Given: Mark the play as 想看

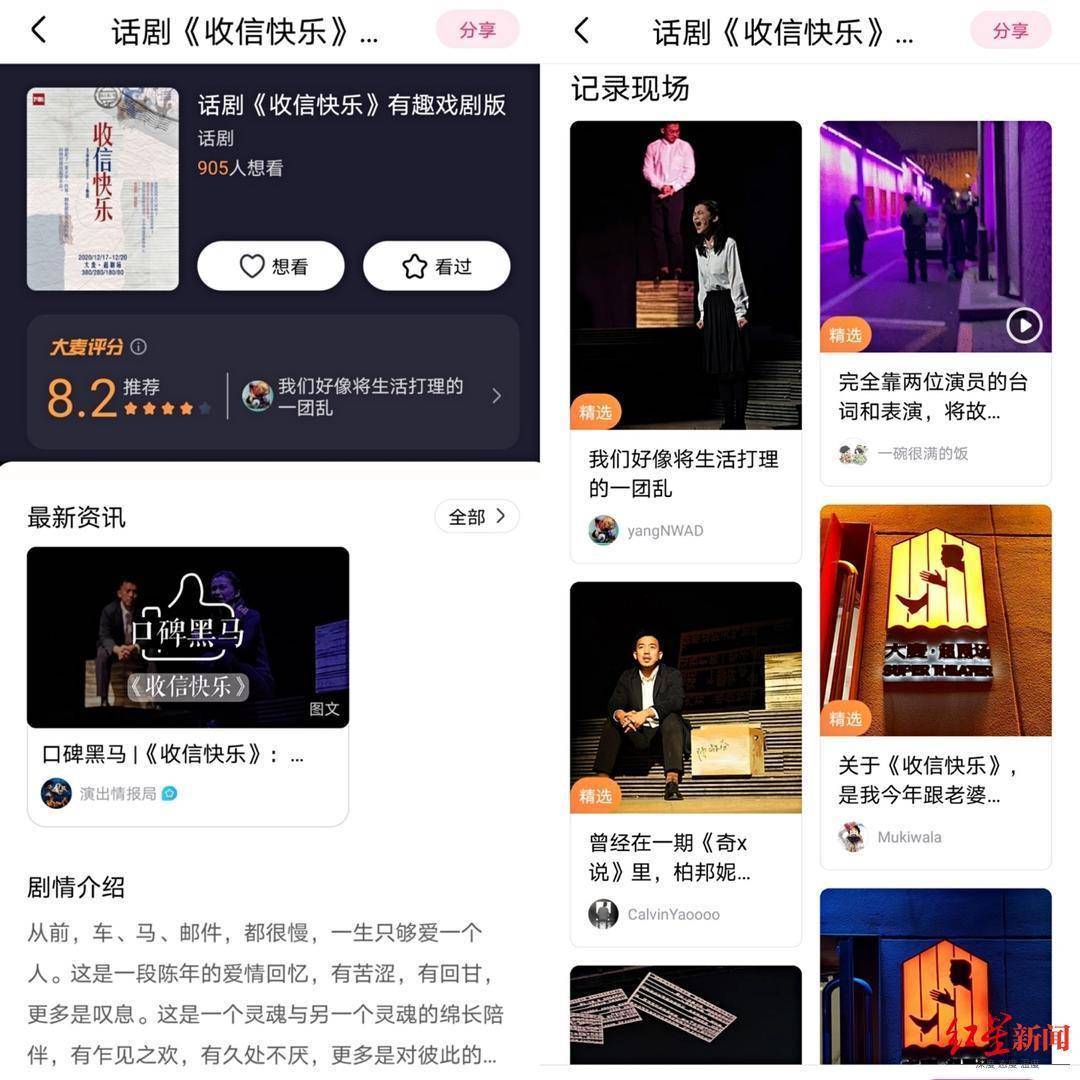Looking at the screenshot, I should coord(271,266).
